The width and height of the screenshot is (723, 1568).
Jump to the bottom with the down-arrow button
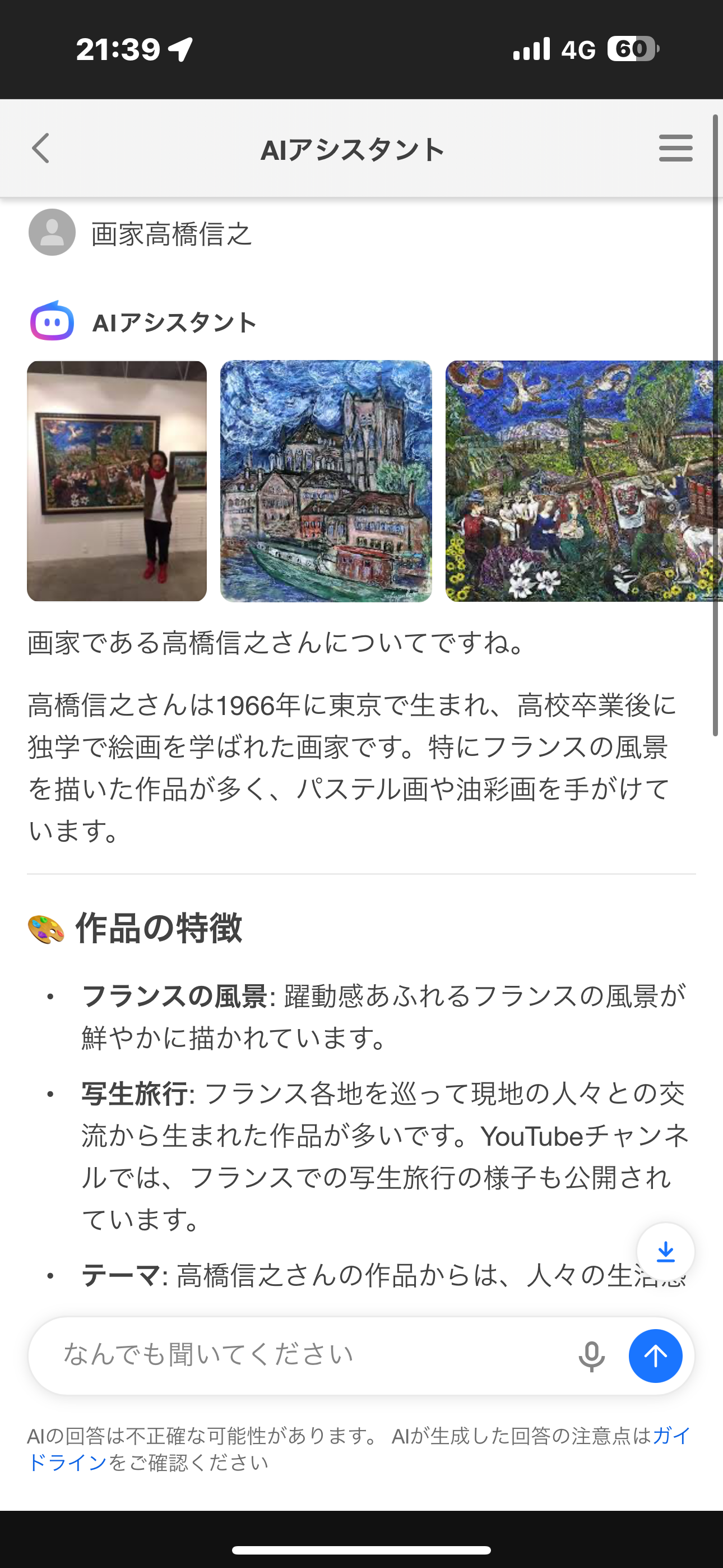click(x=665, y=1252)
